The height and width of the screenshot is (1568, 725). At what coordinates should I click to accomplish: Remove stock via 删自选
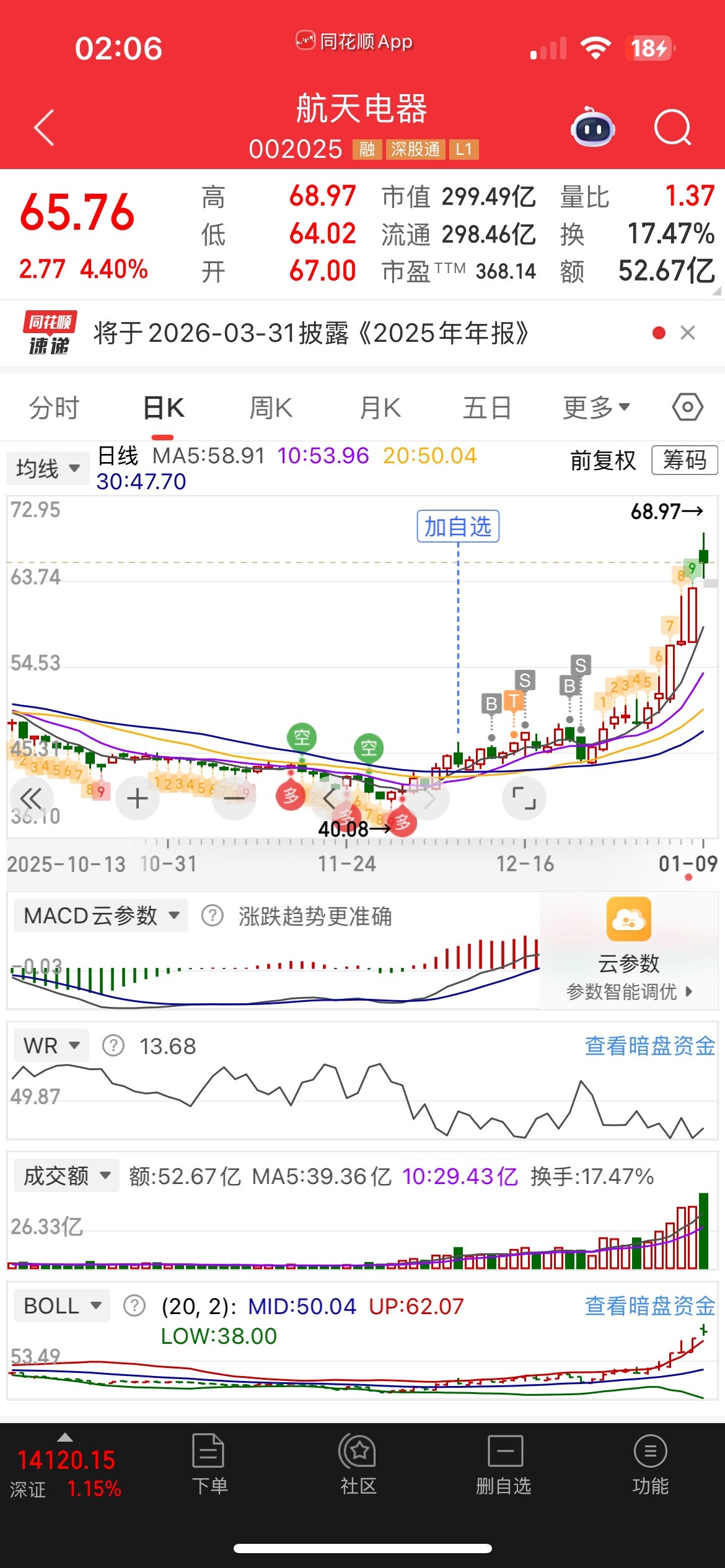tap(504, 1464)
